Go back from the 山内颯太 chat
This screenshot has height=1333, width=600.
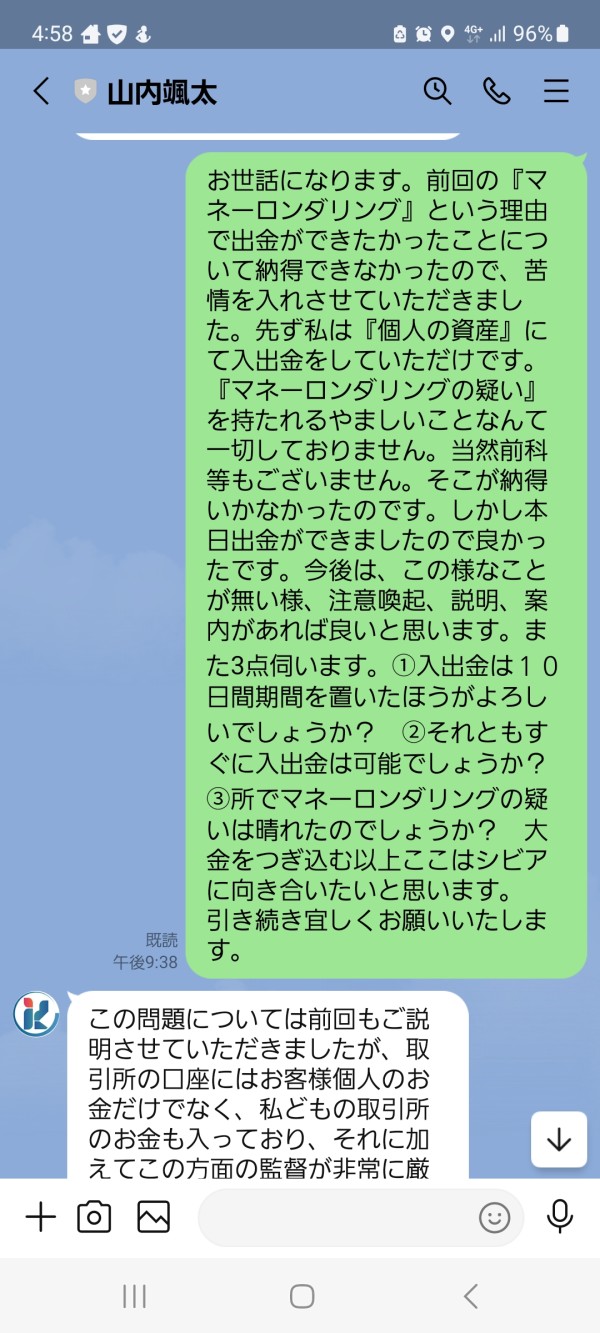click(41, 92)
